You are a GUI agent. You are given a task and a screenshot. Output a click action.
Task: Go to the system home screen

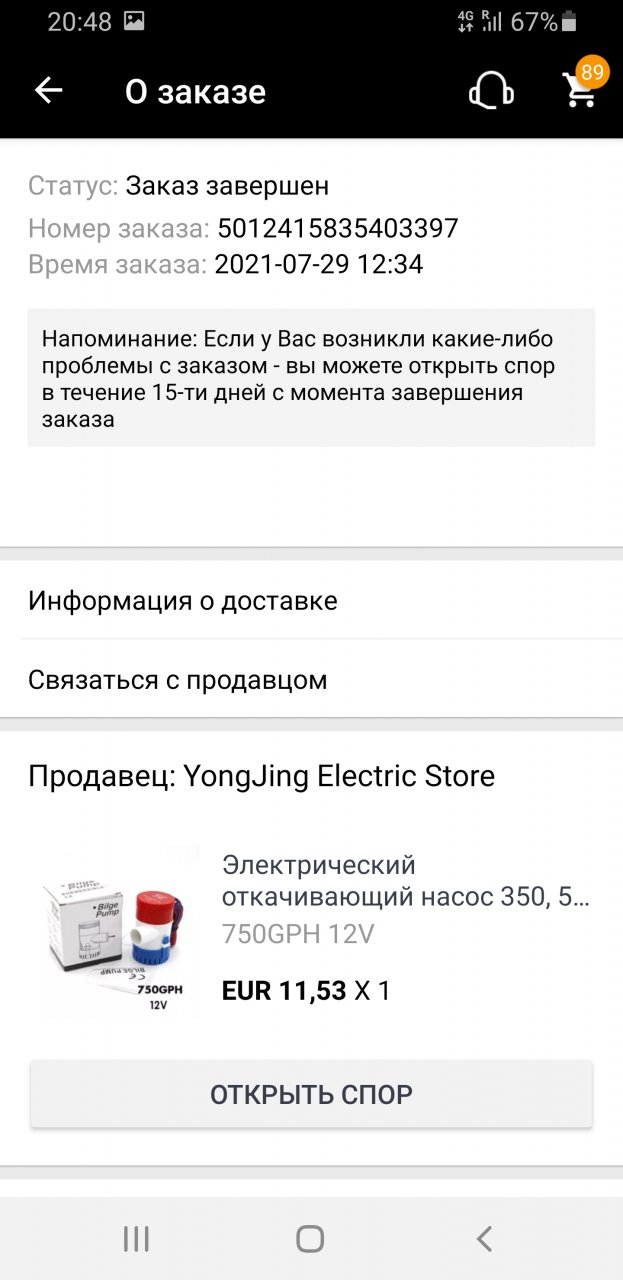click(x=310, y=1239)
